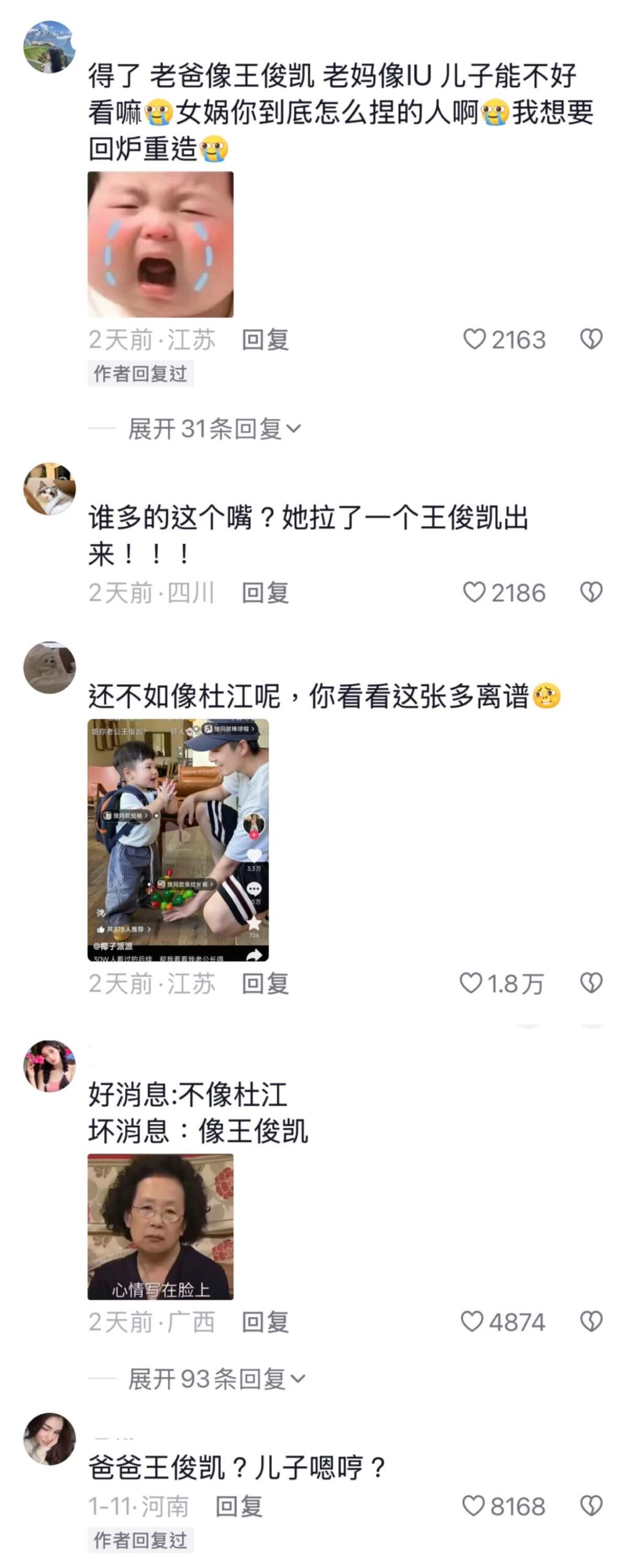This screenshot has width=628, height=1568.
Task: Open the screenshot image in the 杜江 comment
Action: point(178,840)
